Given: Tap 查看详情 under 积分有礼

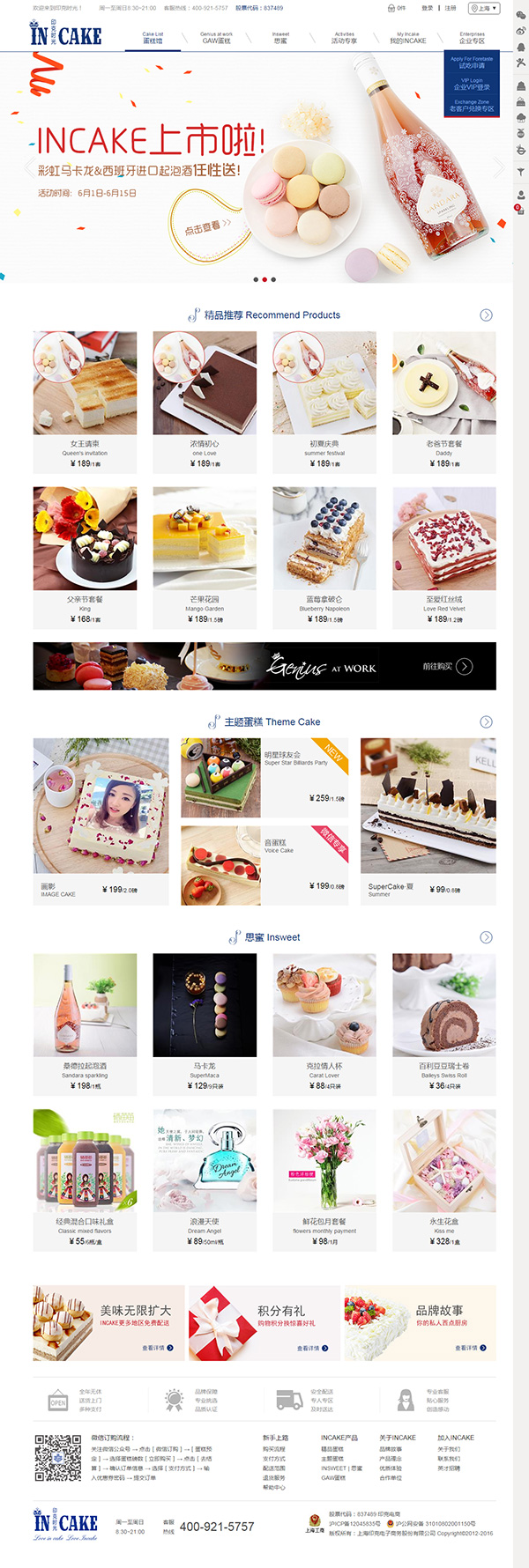Looking at the screenshot, I should (x=312, y=1348).
